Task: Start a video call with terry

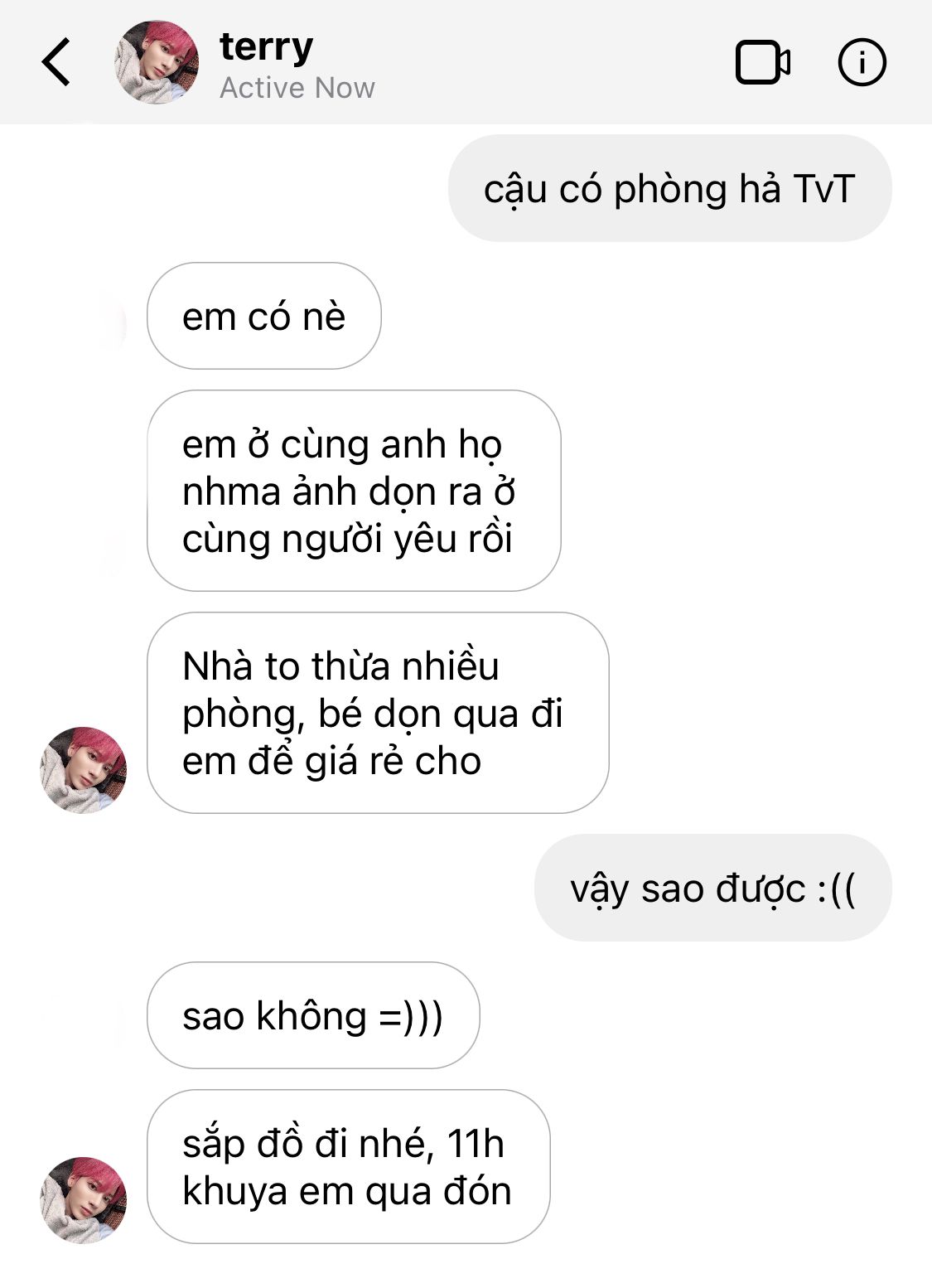Action: click(x=762, y=62)
